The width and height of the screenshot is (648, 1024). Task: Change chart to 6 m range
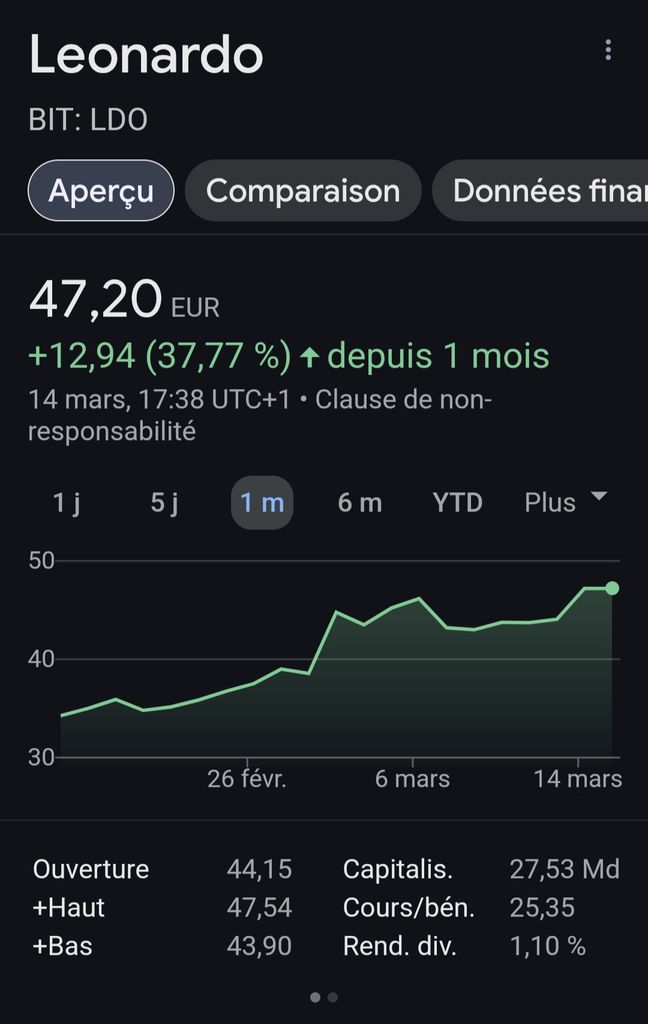click(x=360, y=502)
